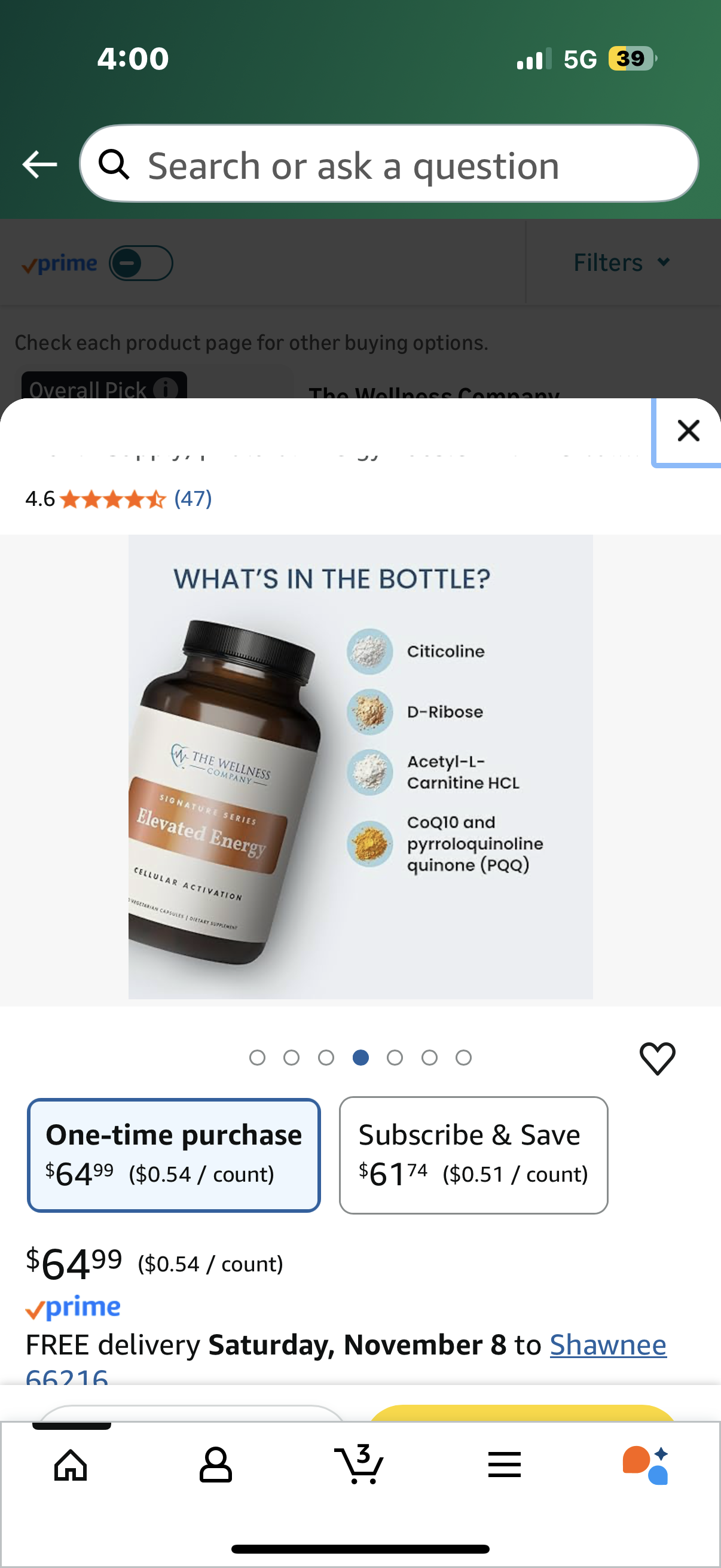The image size is (721, 1568).
Task: Navigate back with the arrow icon
Action: tap(39, 164)
